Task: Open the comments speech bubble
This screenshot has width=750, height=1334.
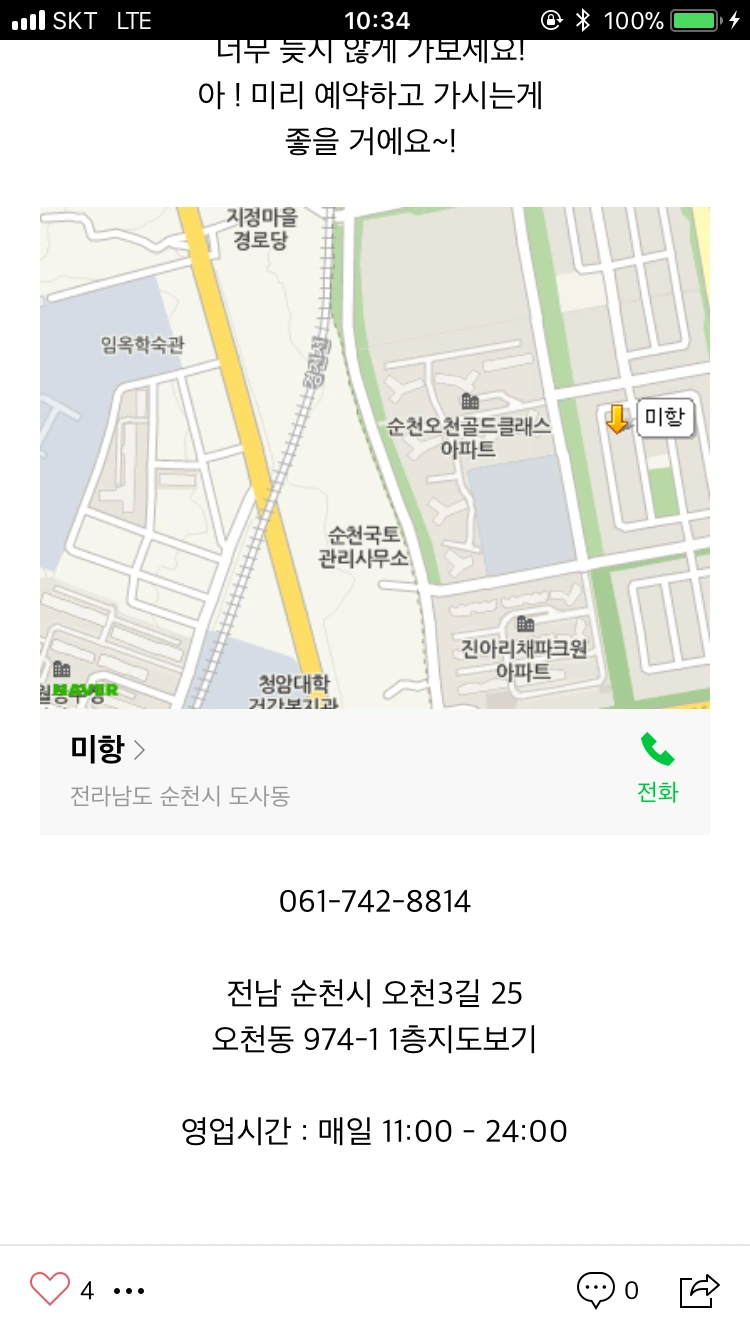Action: click(x=596, y=1290)
